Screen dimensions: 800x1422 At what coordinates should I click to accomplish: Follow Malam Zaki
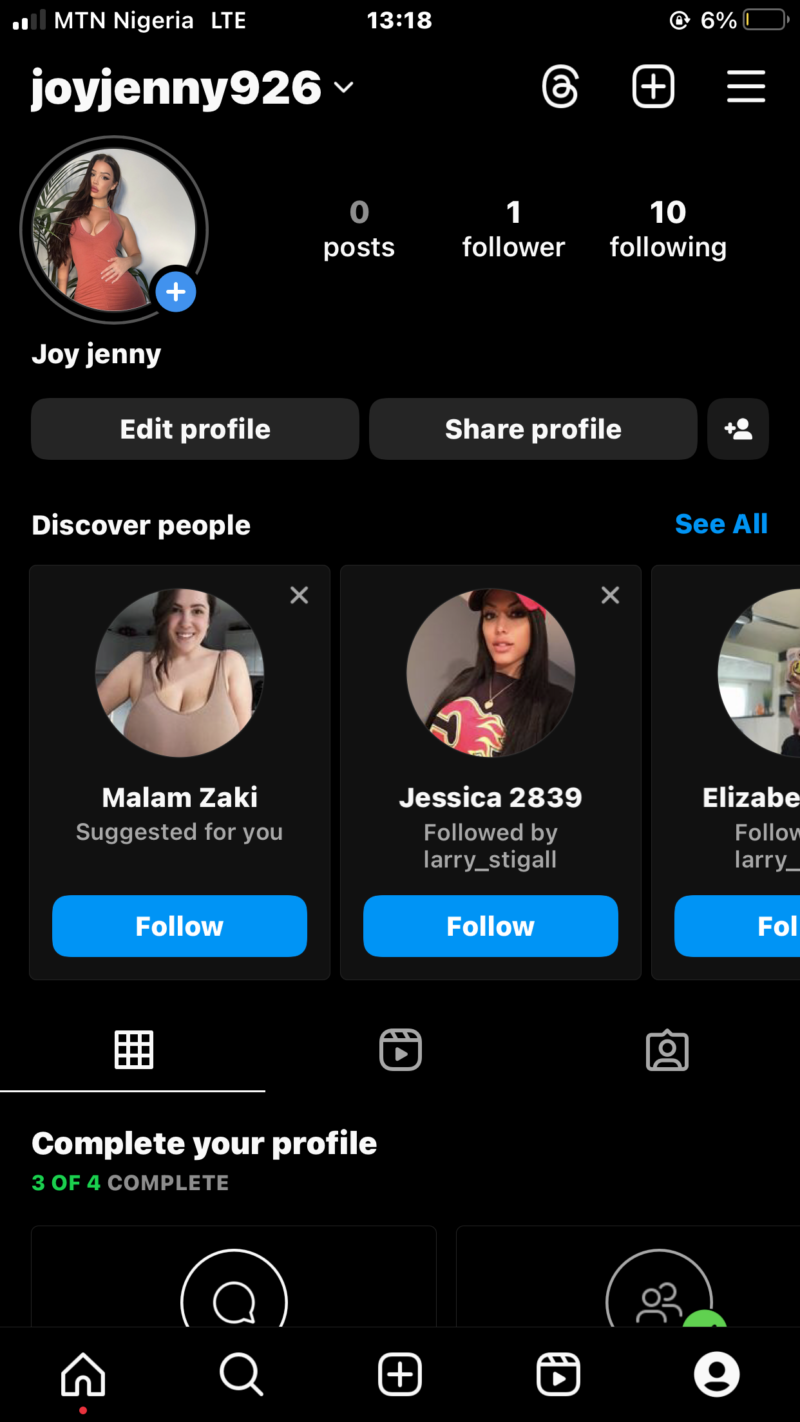tap(179, 926)
